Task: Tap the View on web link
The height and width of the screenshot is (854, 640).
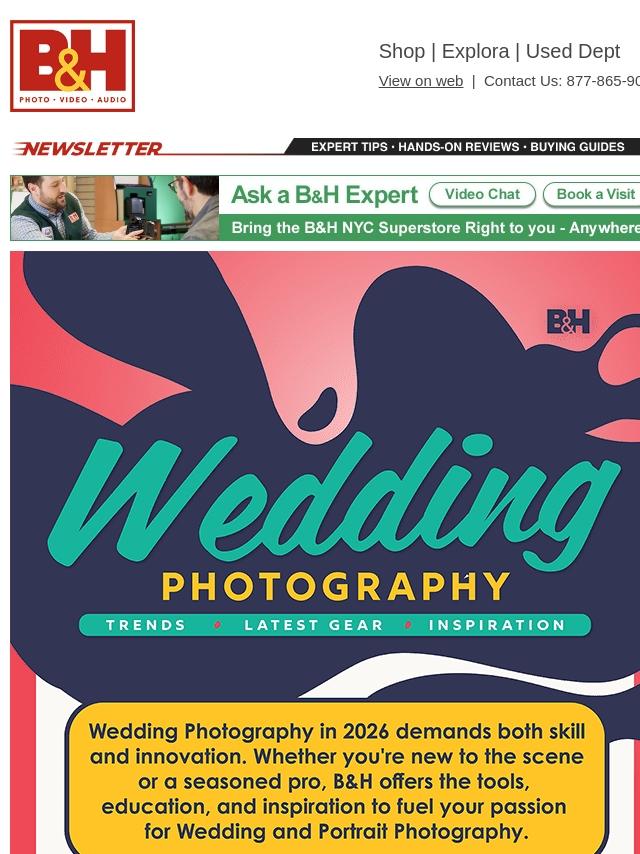Action: pos(420,81)
